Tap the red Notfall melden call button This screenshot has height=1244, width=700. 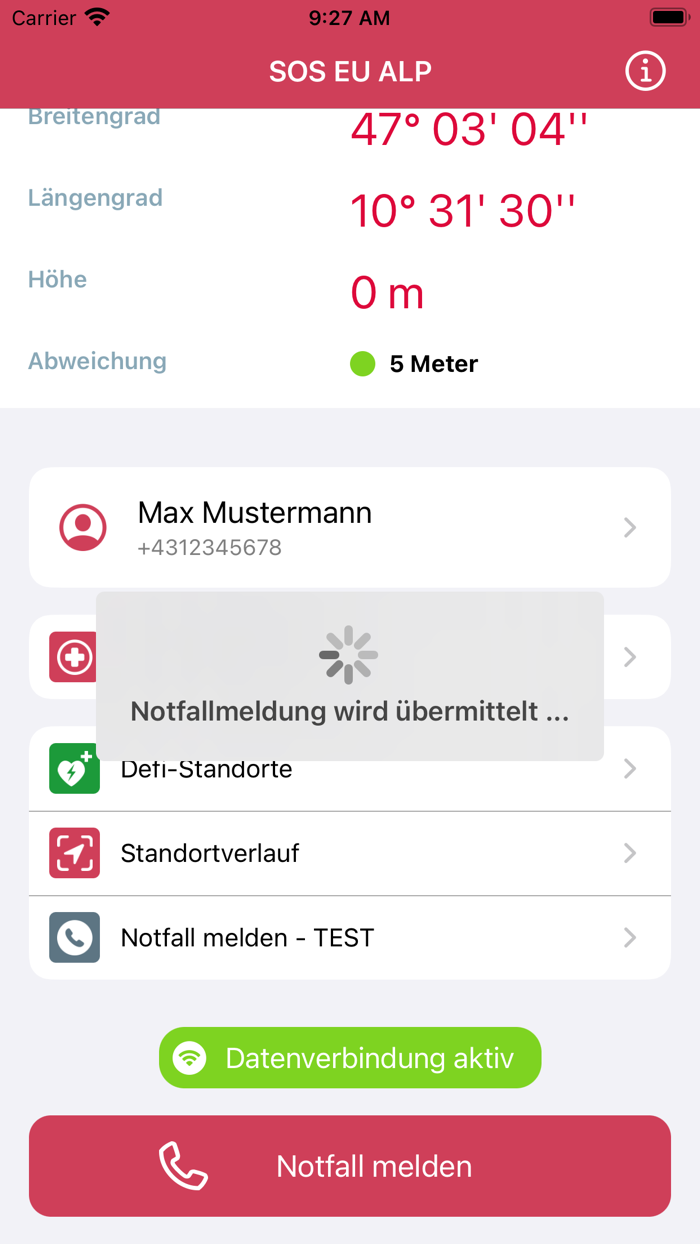click(x=350, y=1166)
